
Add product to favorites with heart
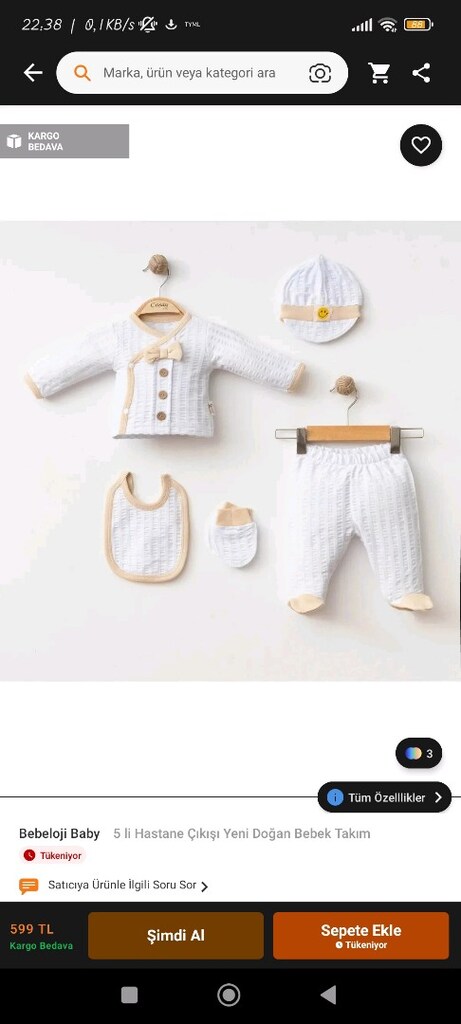pos(421,145)
